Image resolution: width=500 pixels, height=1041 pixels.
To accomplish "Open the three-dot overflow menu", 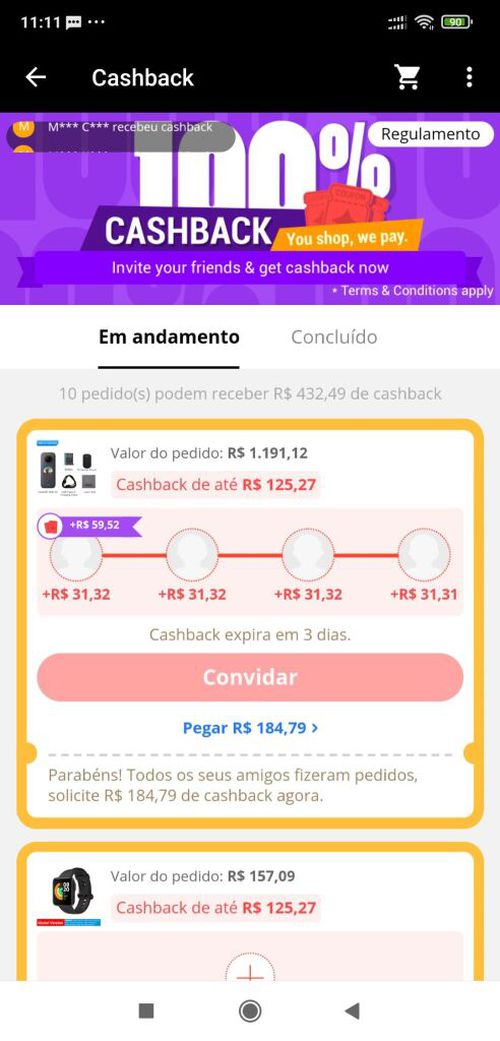I will [469, 78].
